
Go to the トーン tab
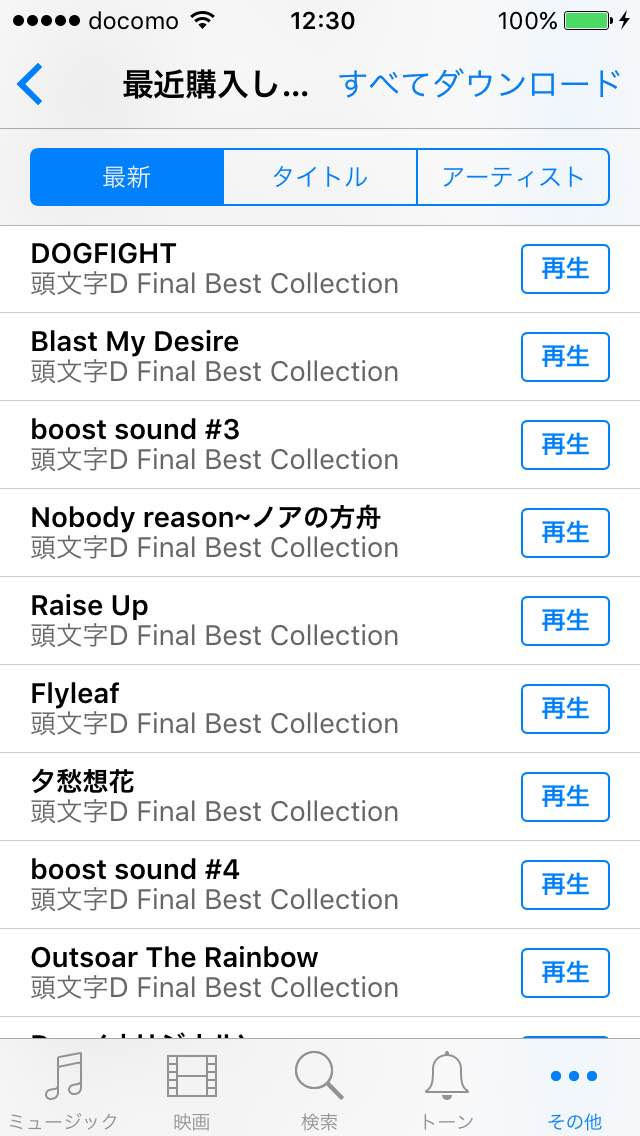click(447, 1090)
